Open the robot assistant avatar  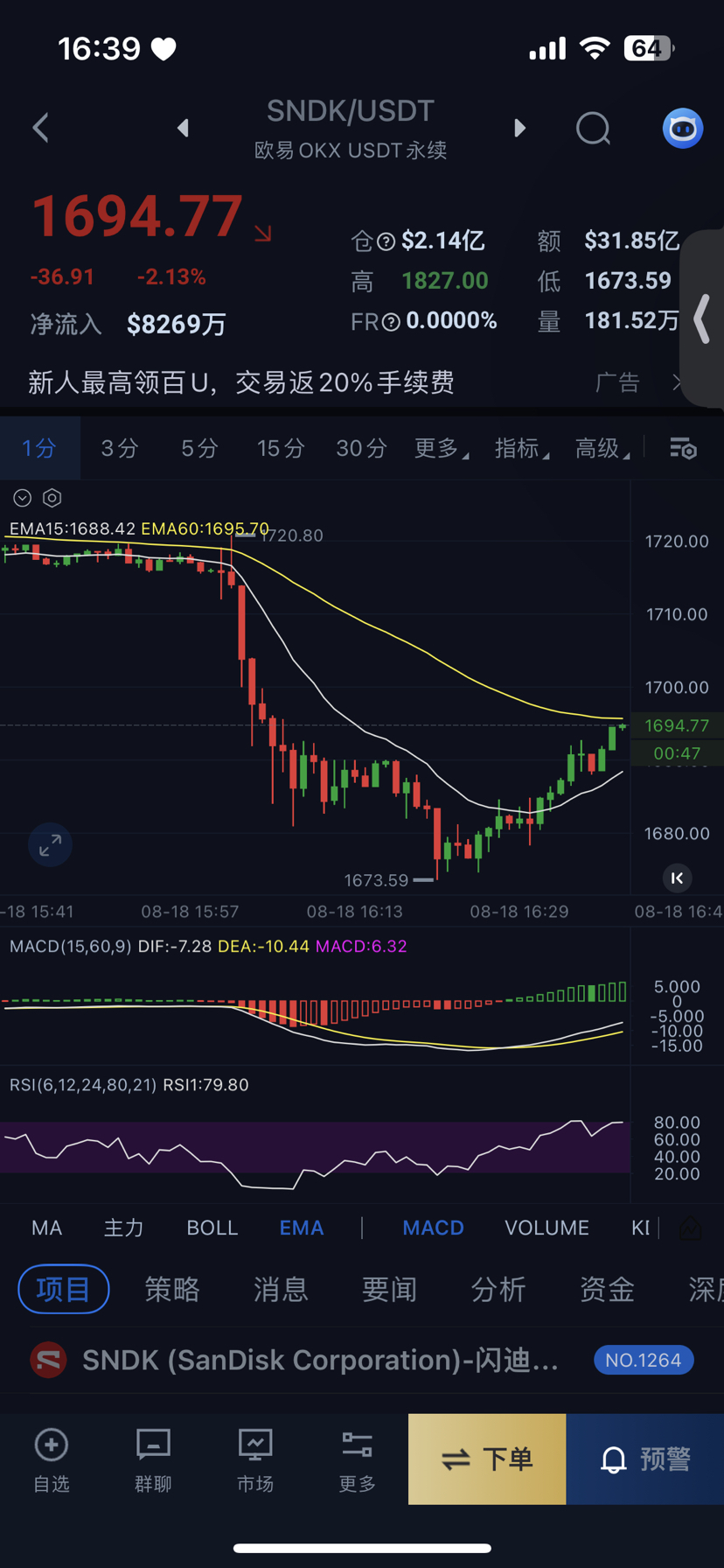coord(682,129)
